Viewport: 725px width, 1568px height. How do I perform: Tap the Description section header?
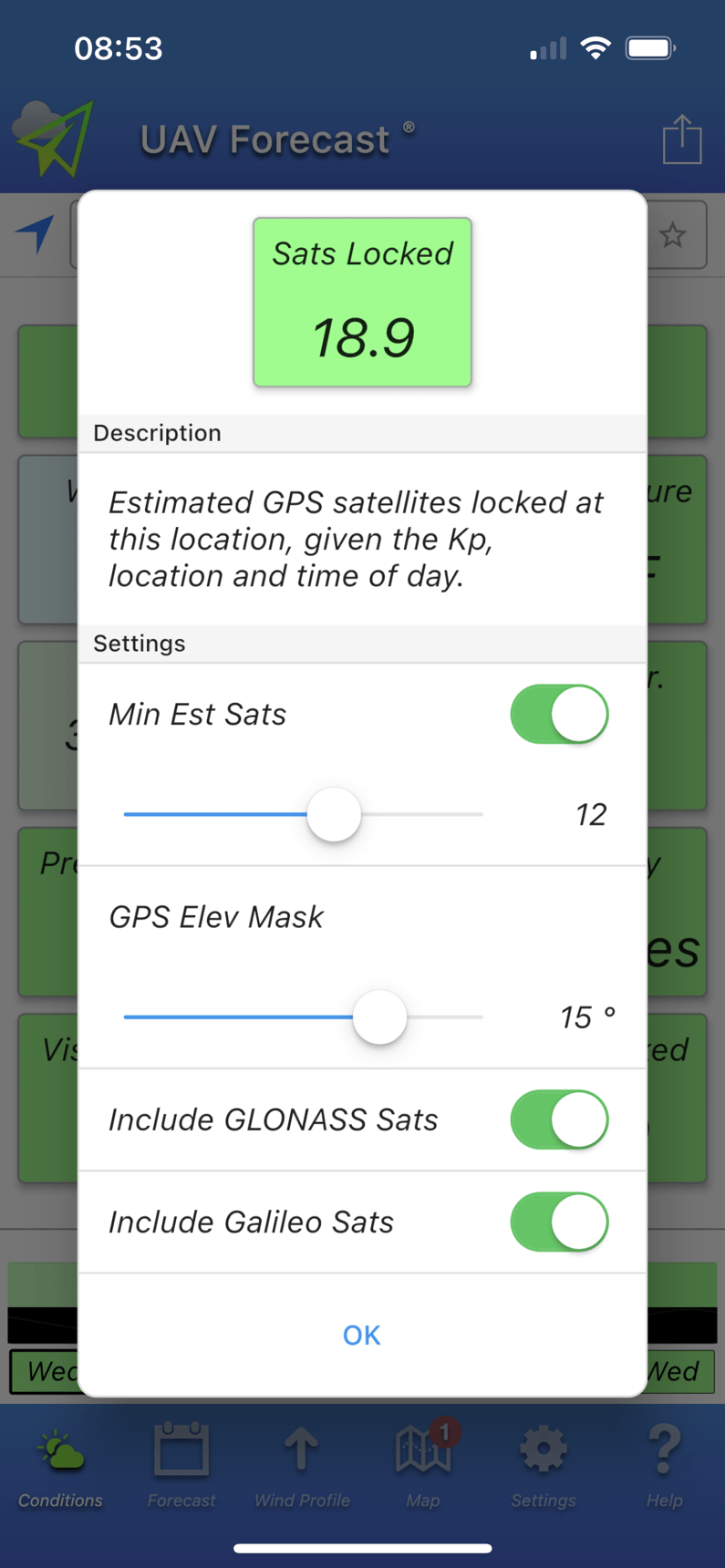pyautogui.click(x=156, y=433)
